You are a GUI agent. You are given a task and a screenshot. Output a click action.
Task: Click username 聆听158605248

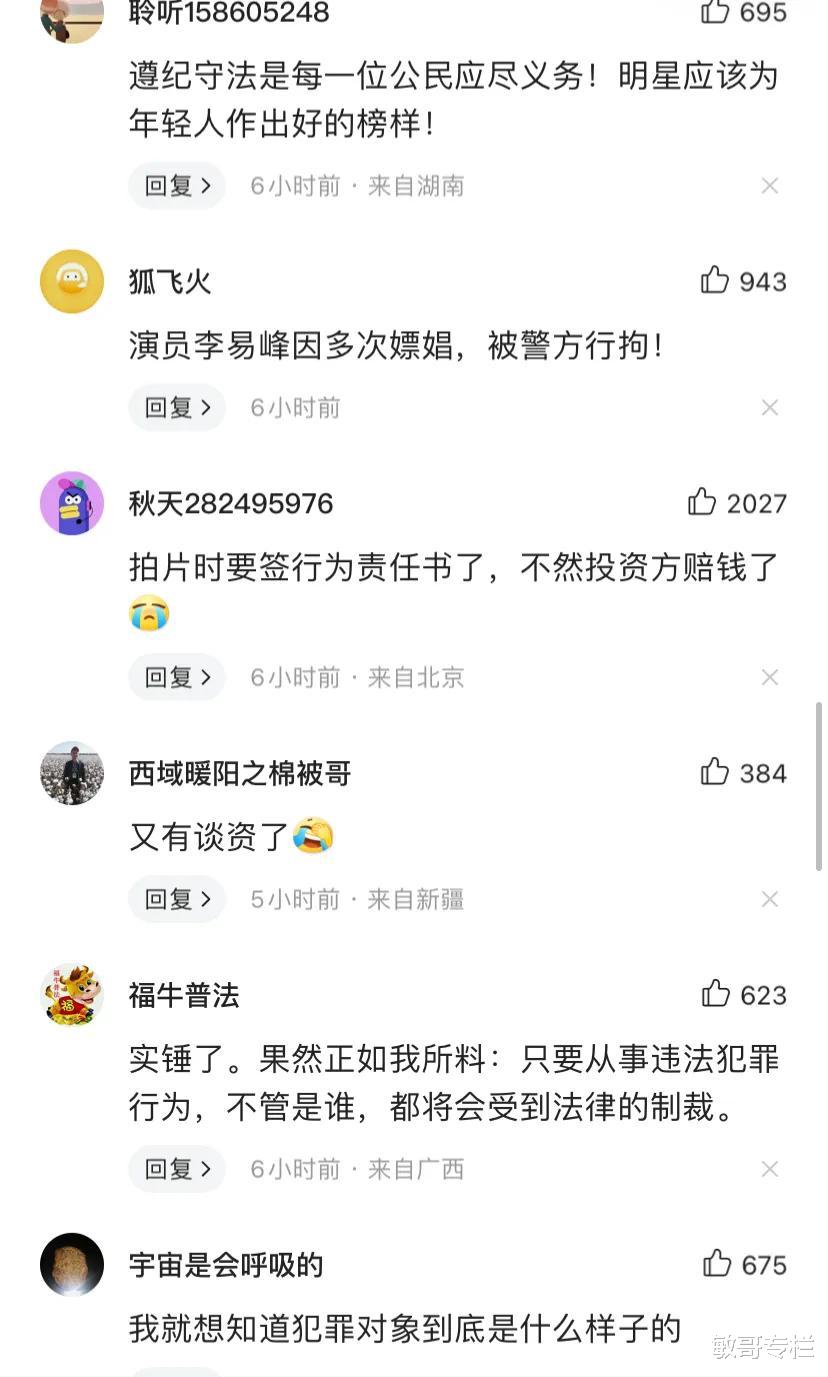coord(228,14)
